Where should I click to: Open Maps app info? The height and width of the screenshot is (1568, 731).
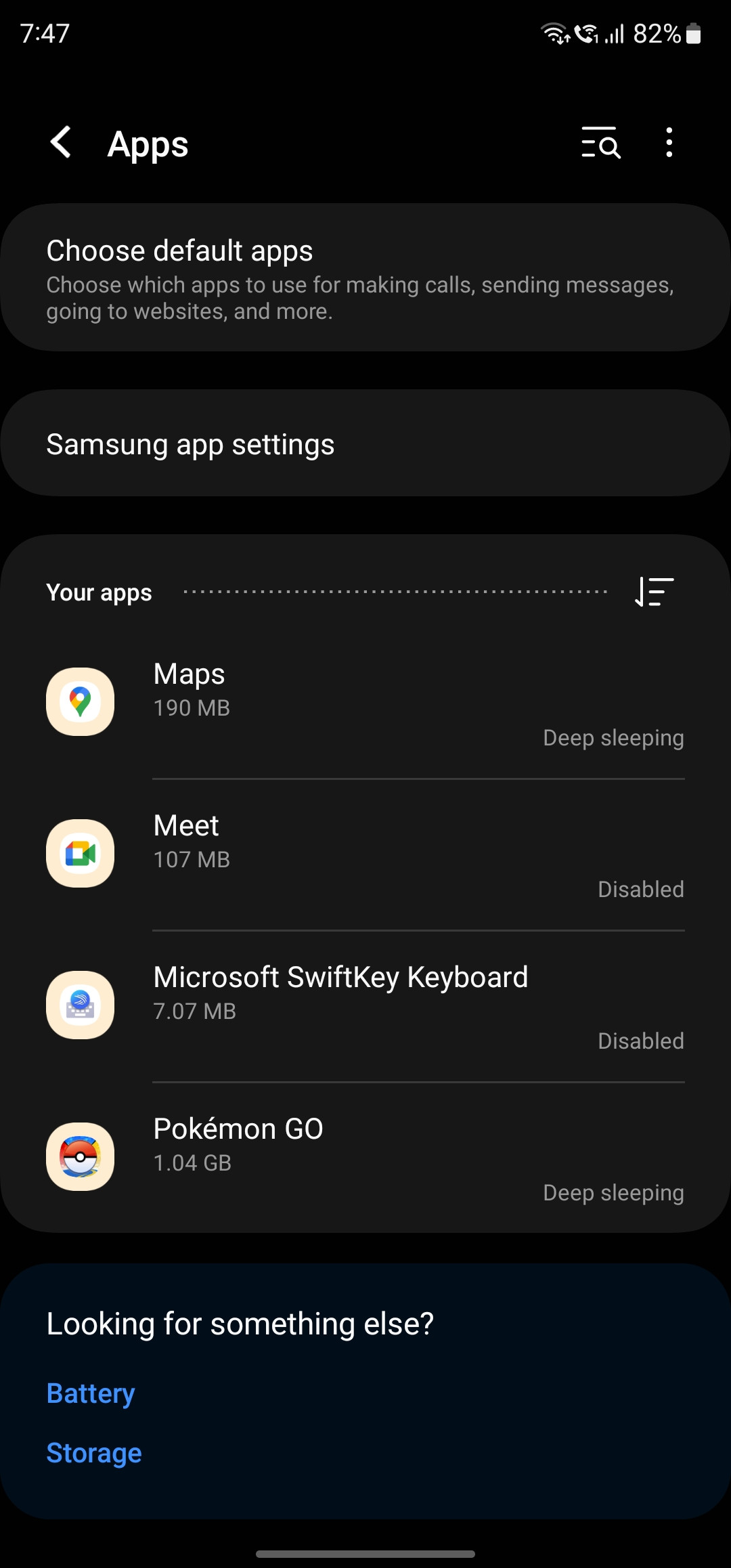point(365,703)
